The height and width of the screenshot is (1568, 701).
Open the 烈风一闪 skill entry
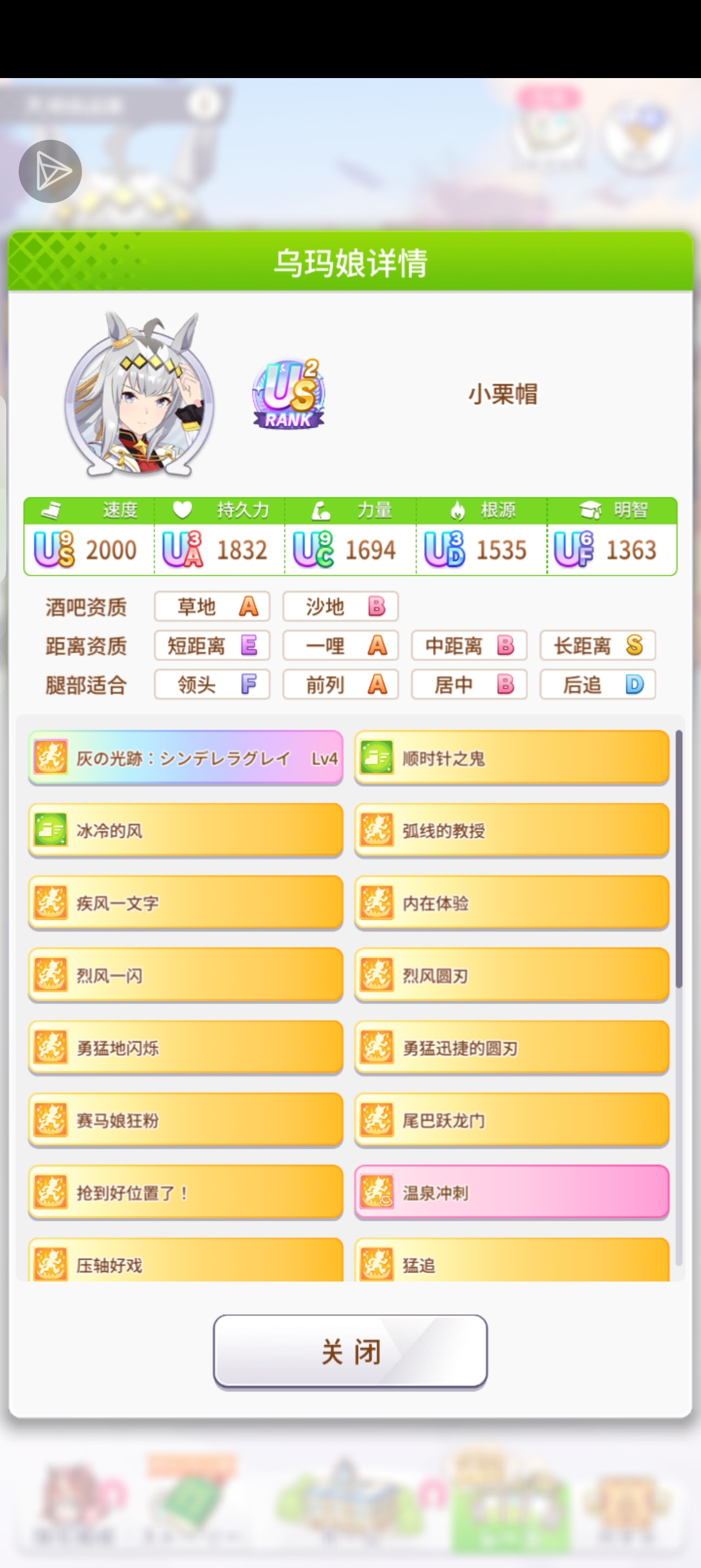click(x=185, y=975)
